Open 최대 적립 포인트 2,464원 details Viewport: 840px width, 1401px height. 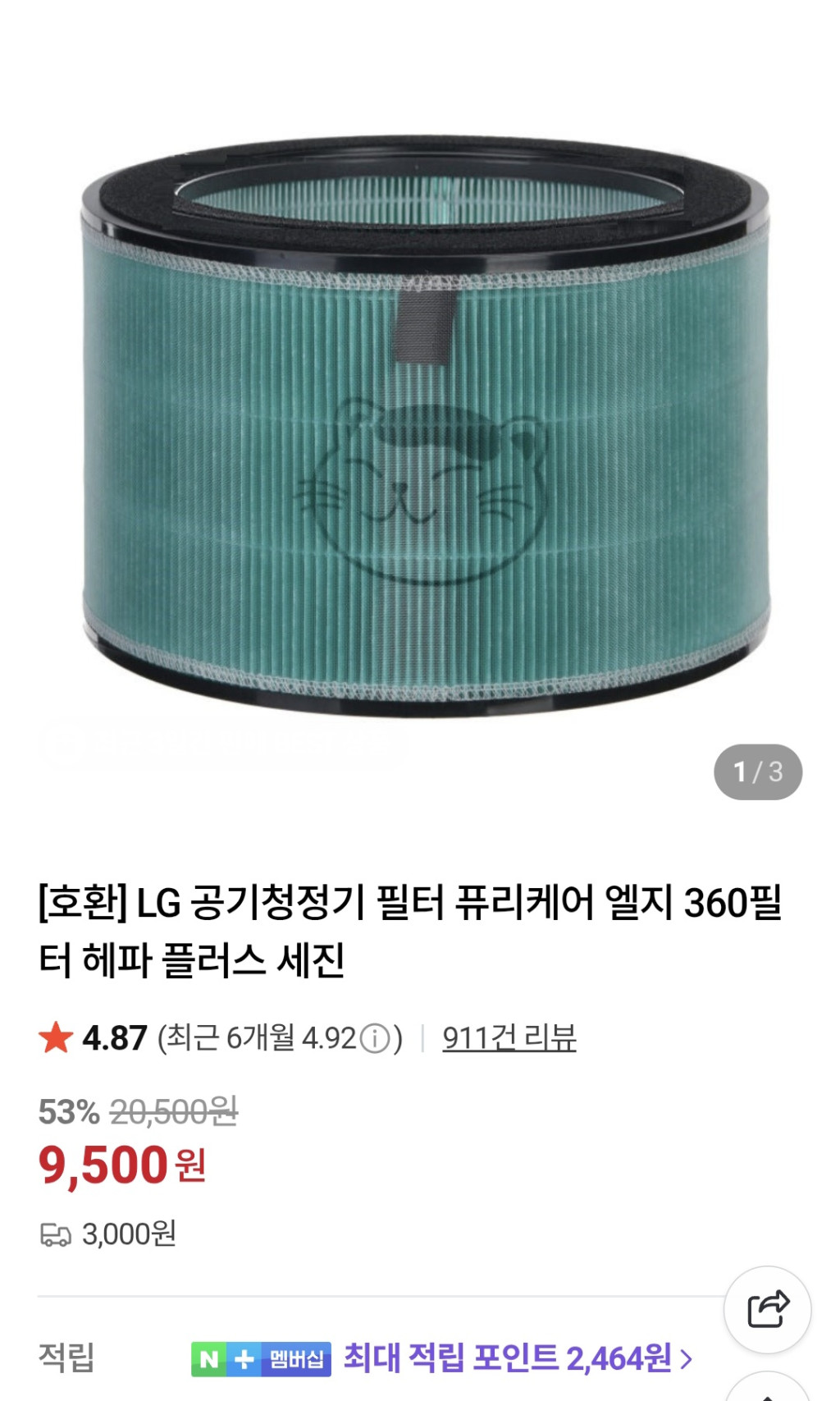[517, 1358]
